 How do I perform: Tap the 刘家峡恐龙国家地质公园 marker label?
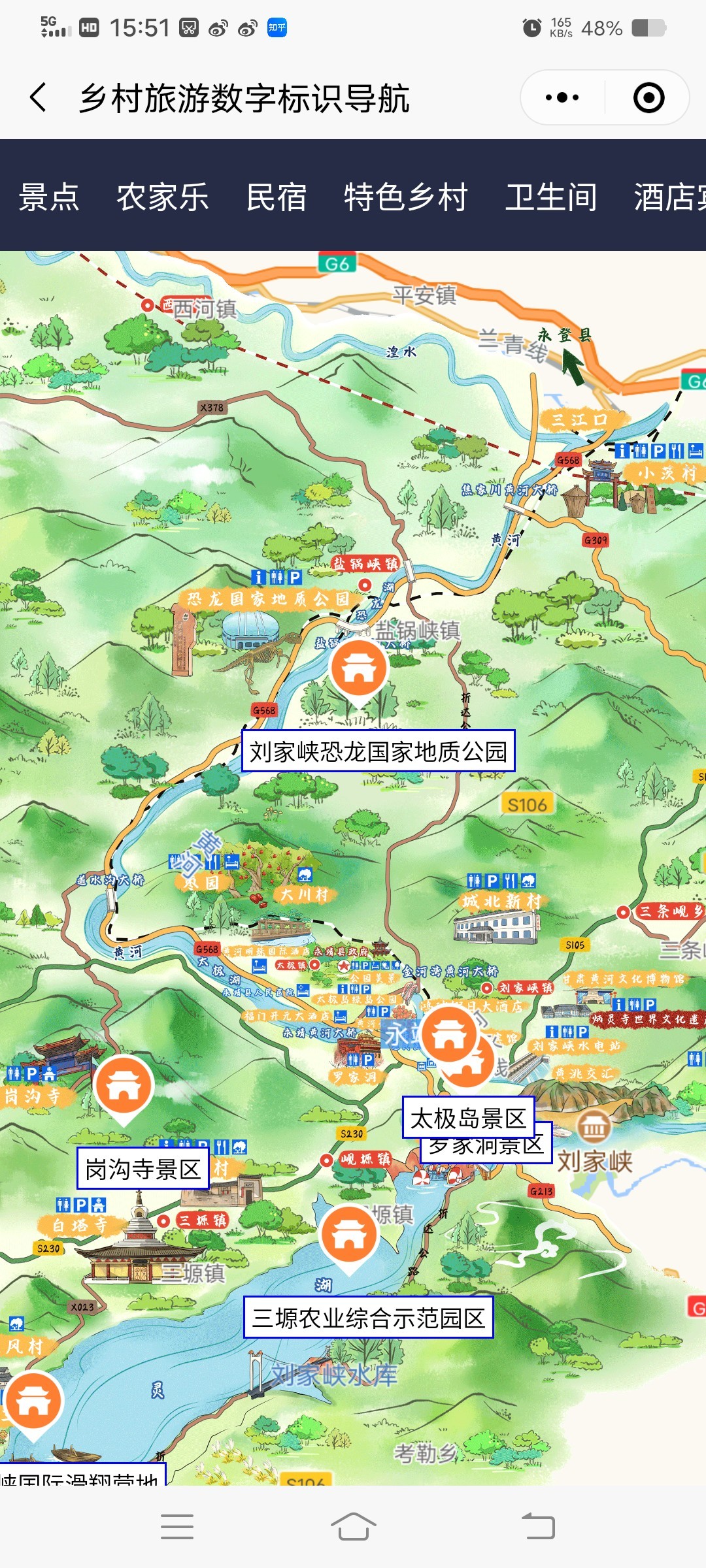click(x=378, y=751)
